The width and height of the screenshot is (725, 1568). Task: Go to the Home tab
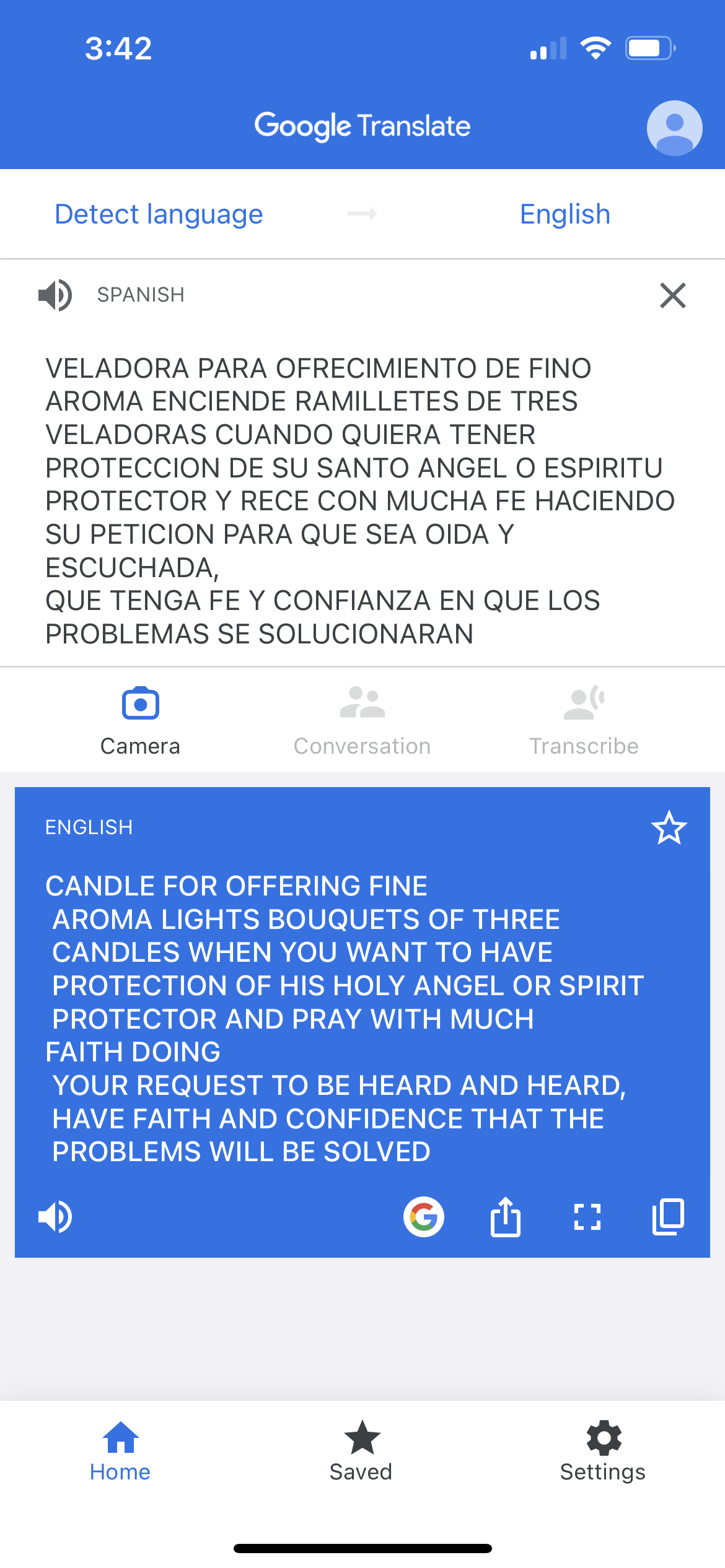coord(120,1452)
